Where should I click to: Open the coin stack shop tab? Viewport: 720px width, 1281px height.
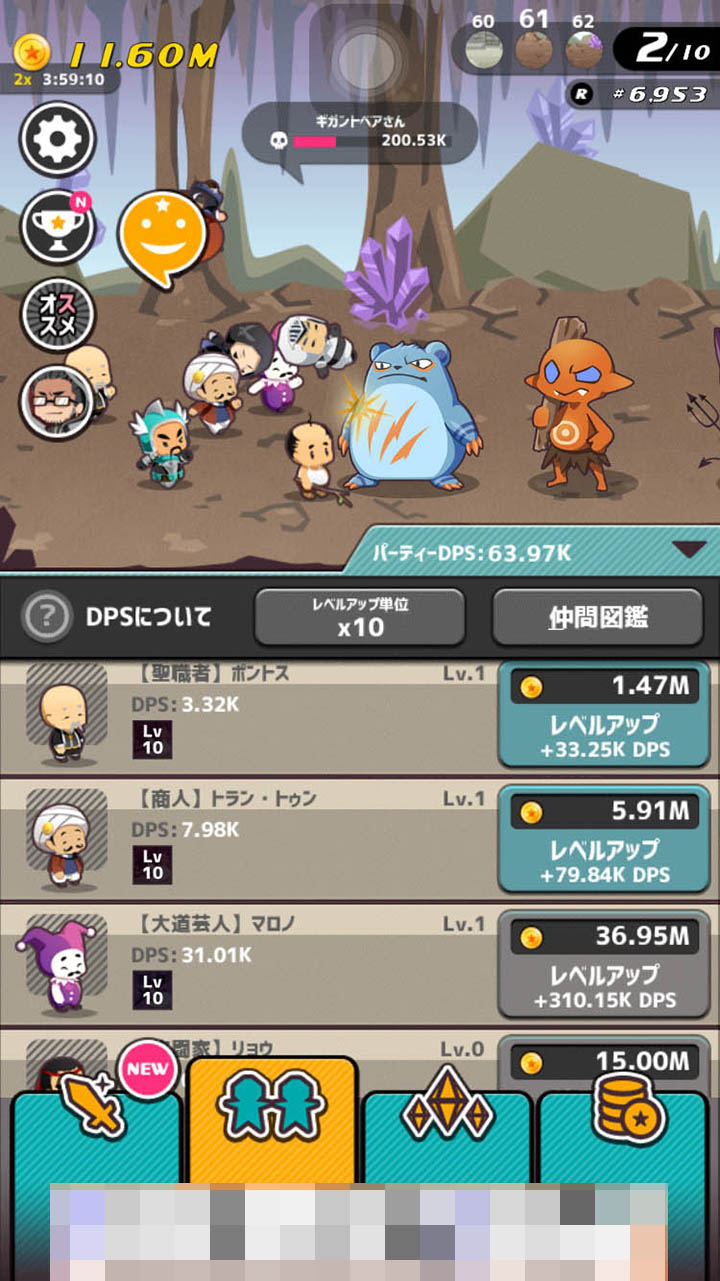[x=625, y=1115]
